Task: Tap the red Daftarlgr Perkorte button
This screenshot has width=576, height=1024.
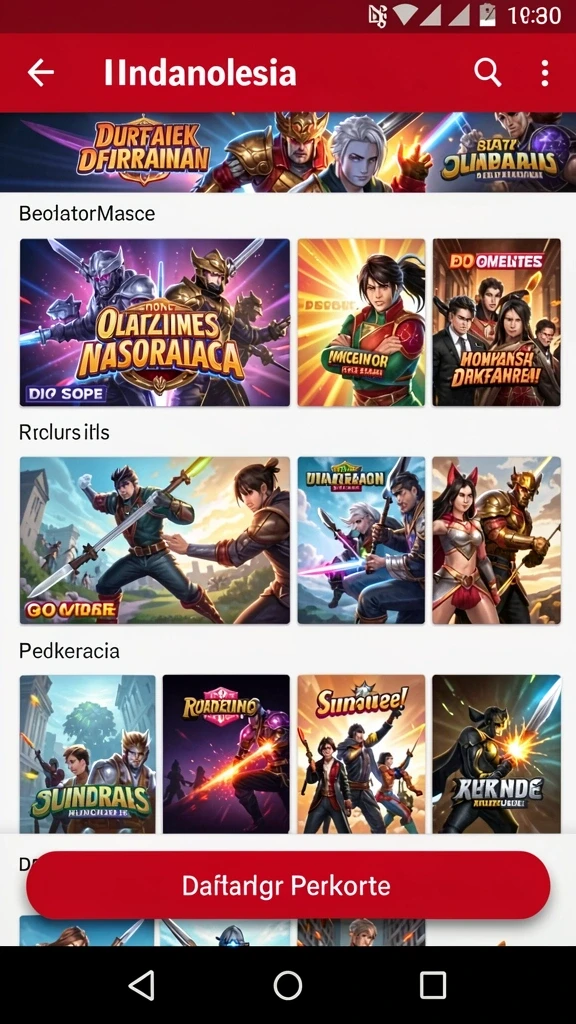Action: tap(288, 885)
